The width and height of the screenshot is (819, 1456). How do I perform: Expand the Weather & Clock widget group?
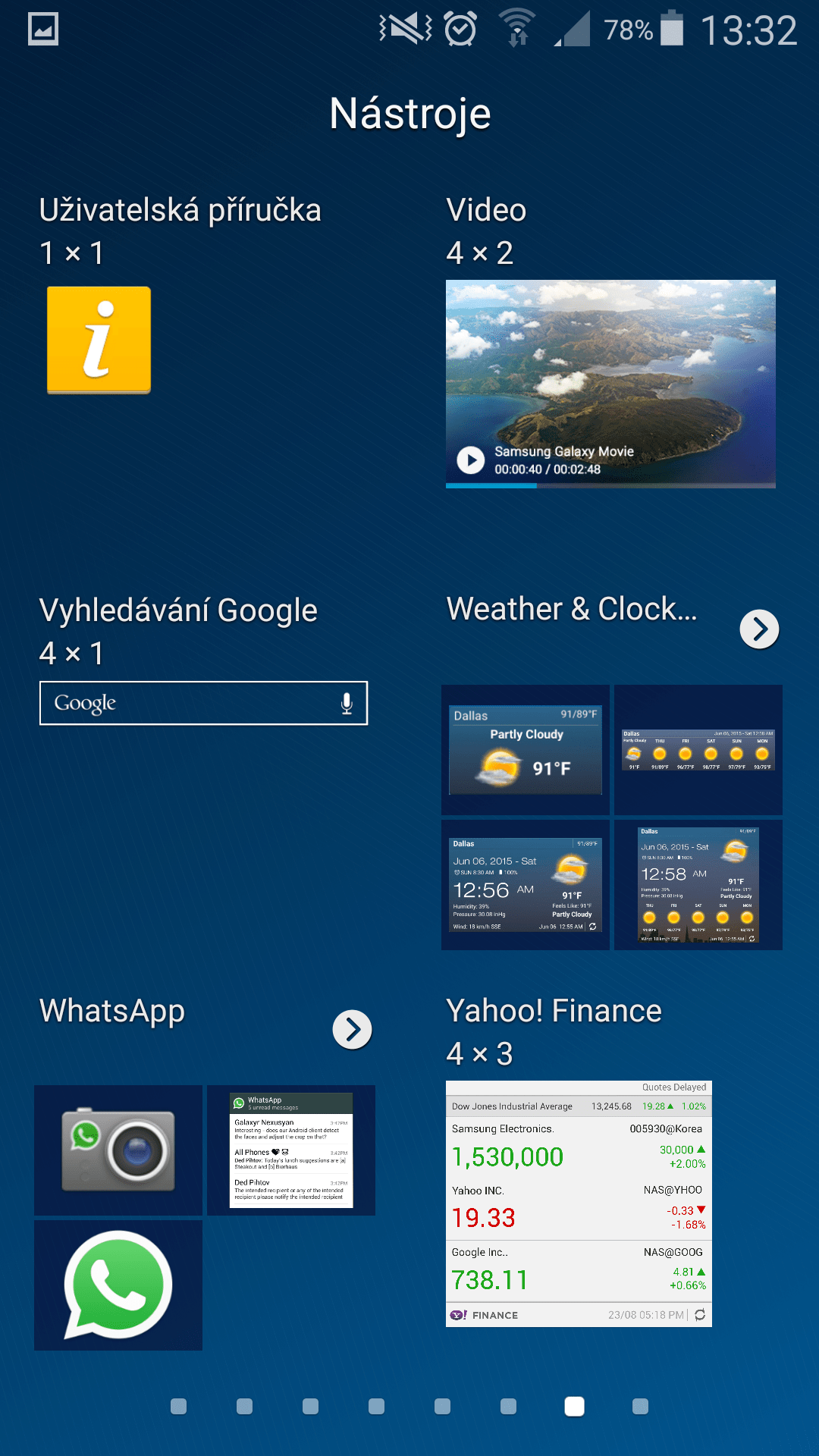pyautogui.click(x=759, y=629)
